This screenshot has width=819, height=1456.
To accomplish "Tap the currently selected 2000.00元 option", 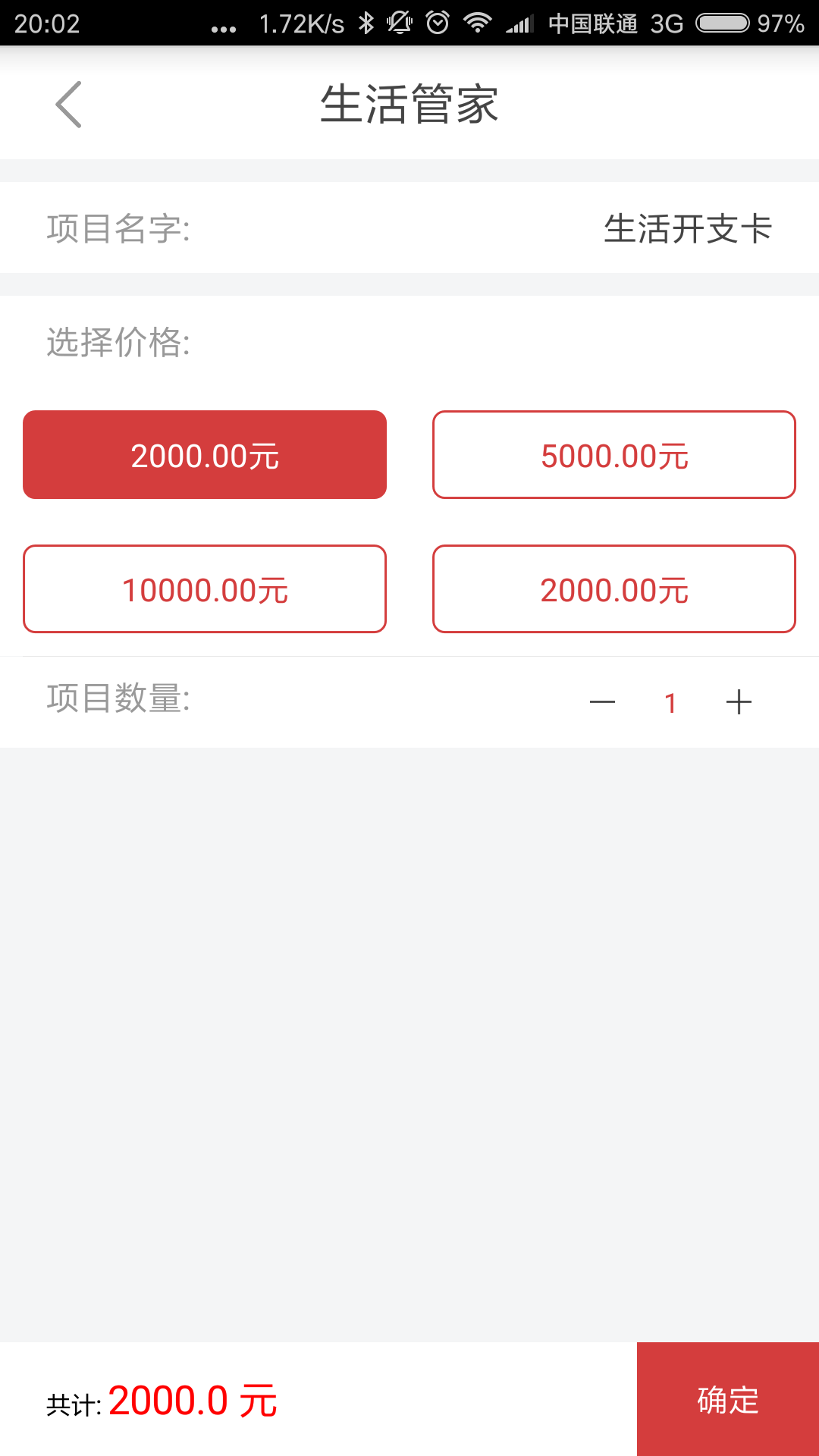I will (205, 454).
